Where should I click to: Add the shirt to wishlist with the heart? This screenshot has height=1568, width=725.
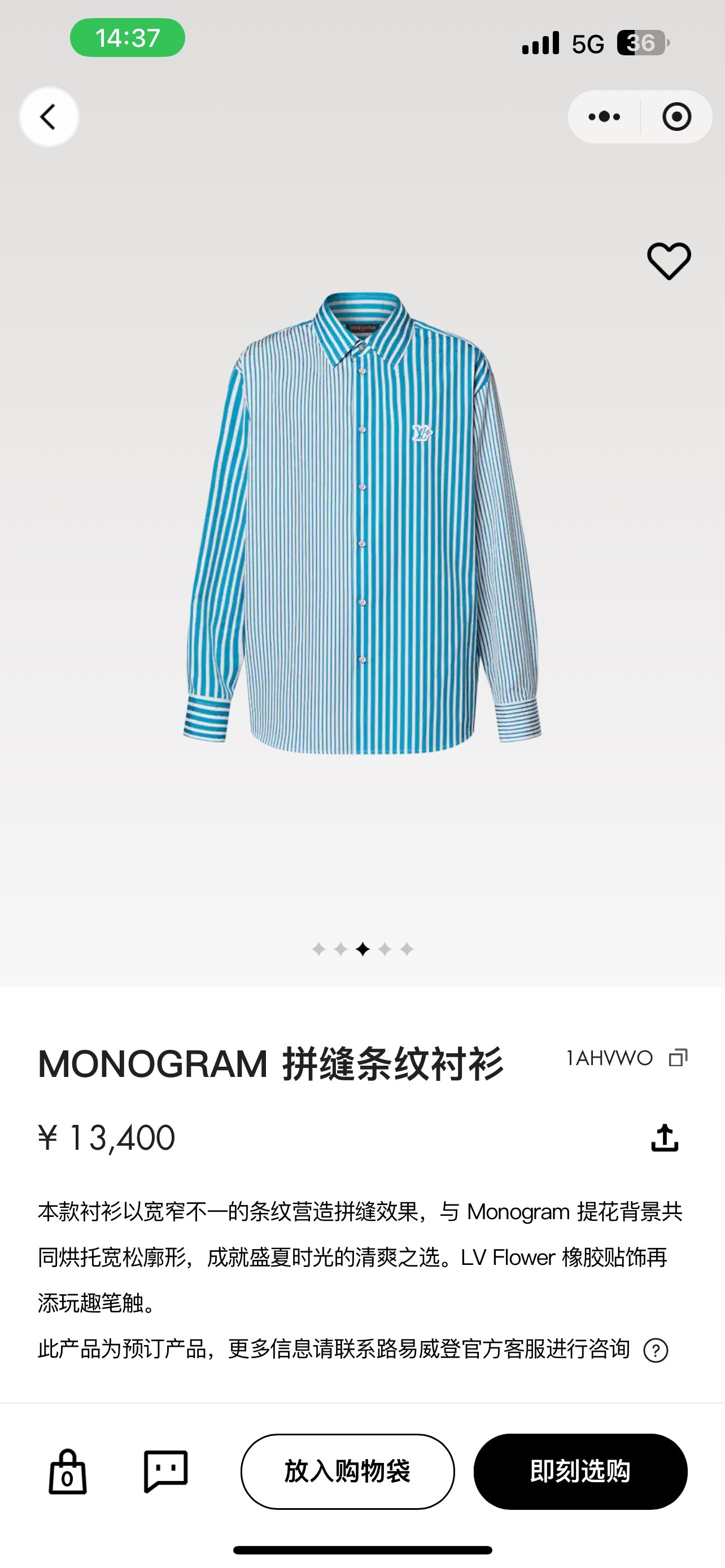[x=669, y=261]
